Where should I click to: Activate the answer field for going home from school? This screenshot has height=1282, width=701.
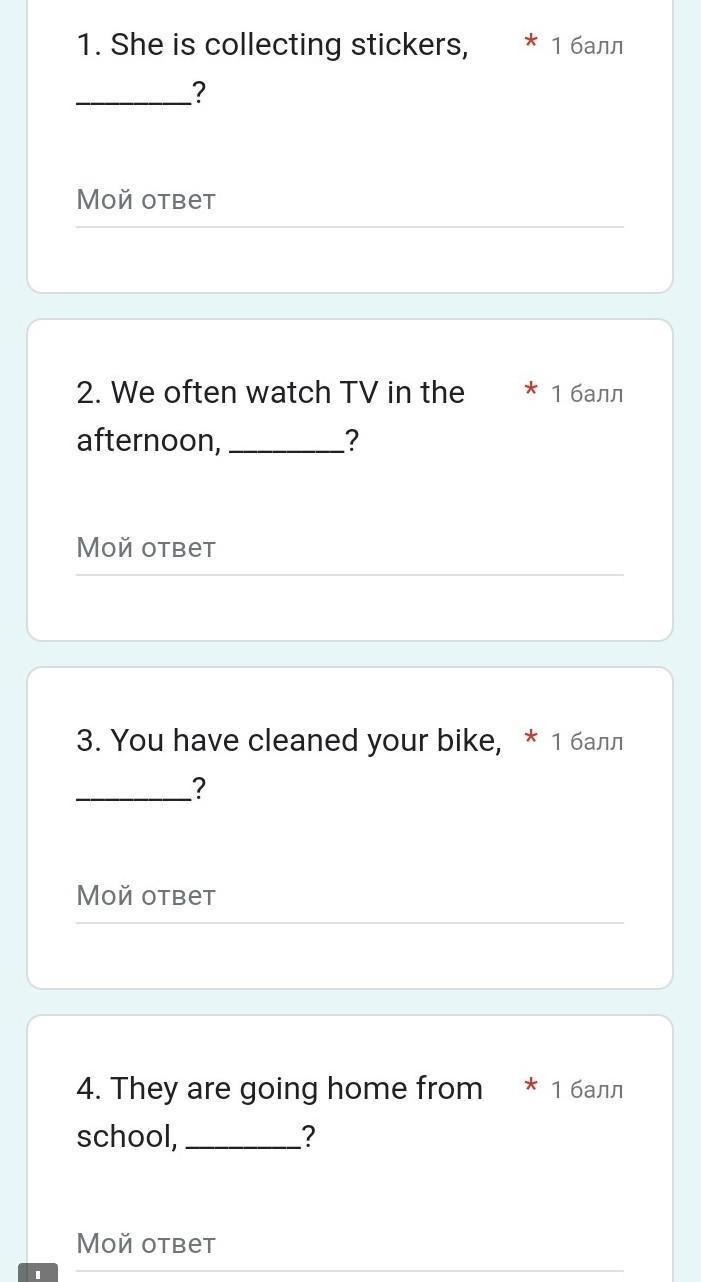pyautogui.click(x=349, y=1244)
